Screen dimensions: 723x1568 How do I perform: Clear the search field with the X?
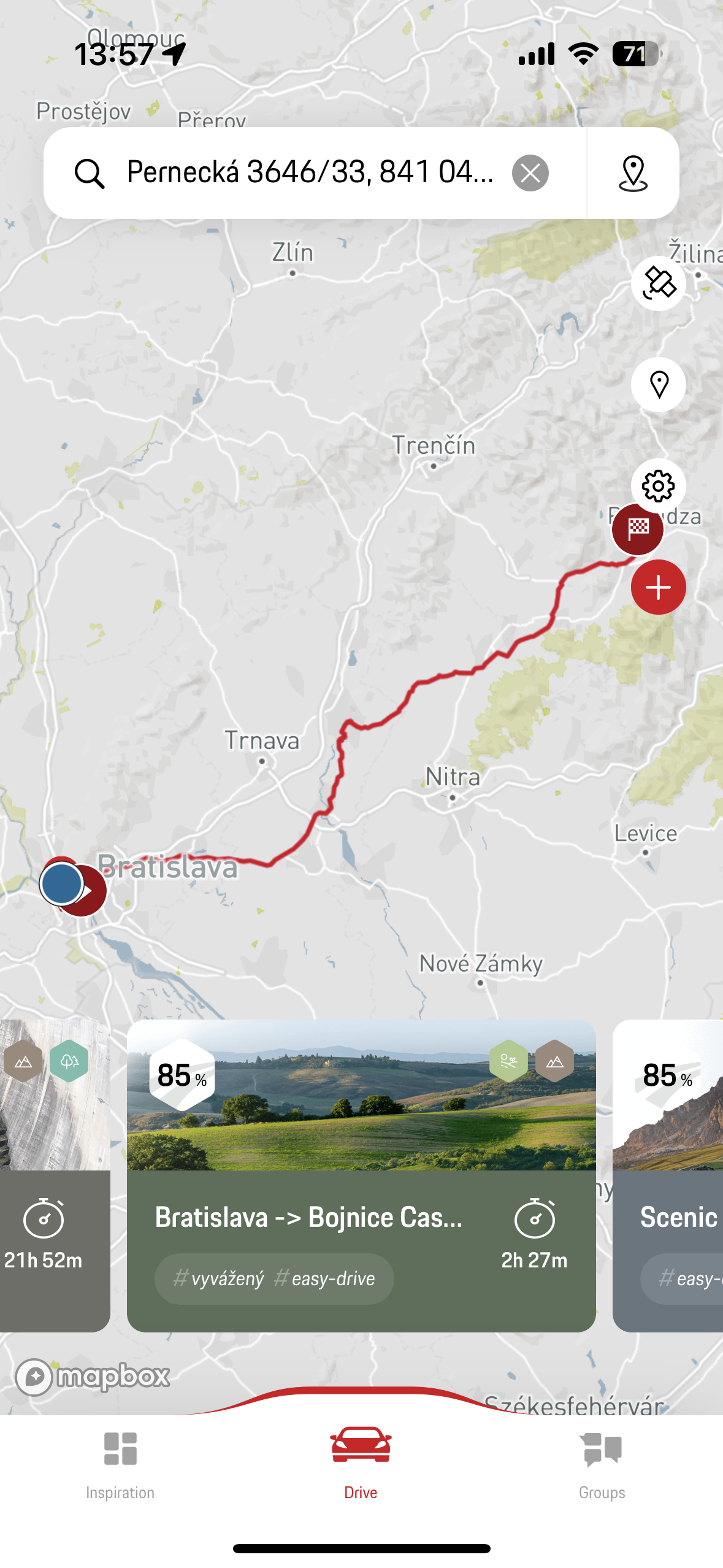click(x=530, y=174)
